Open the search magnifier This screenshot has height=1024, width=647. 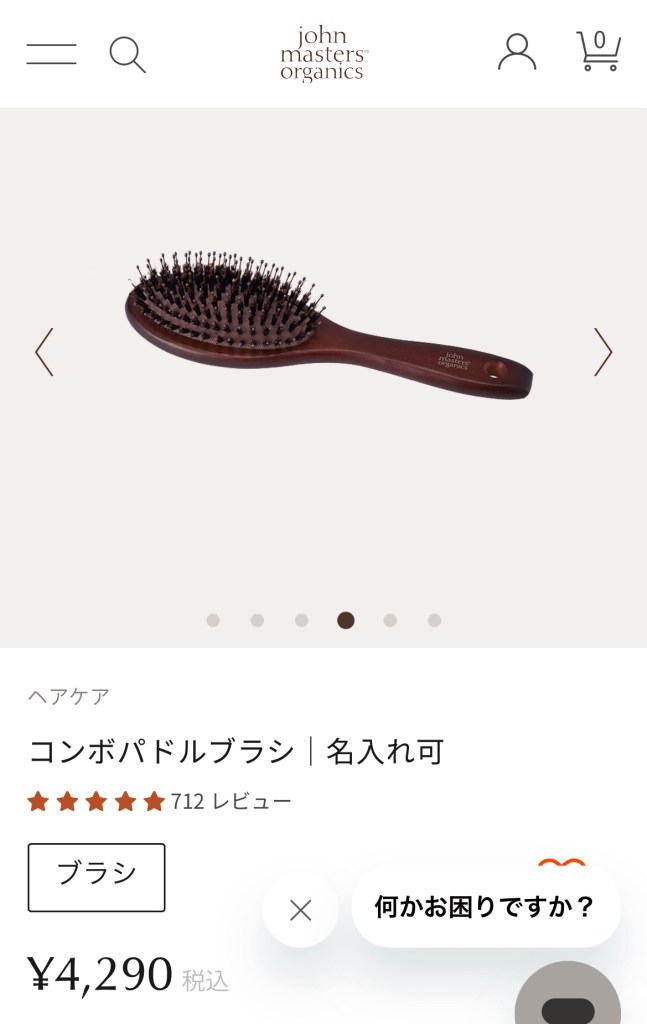pos(127,54)
